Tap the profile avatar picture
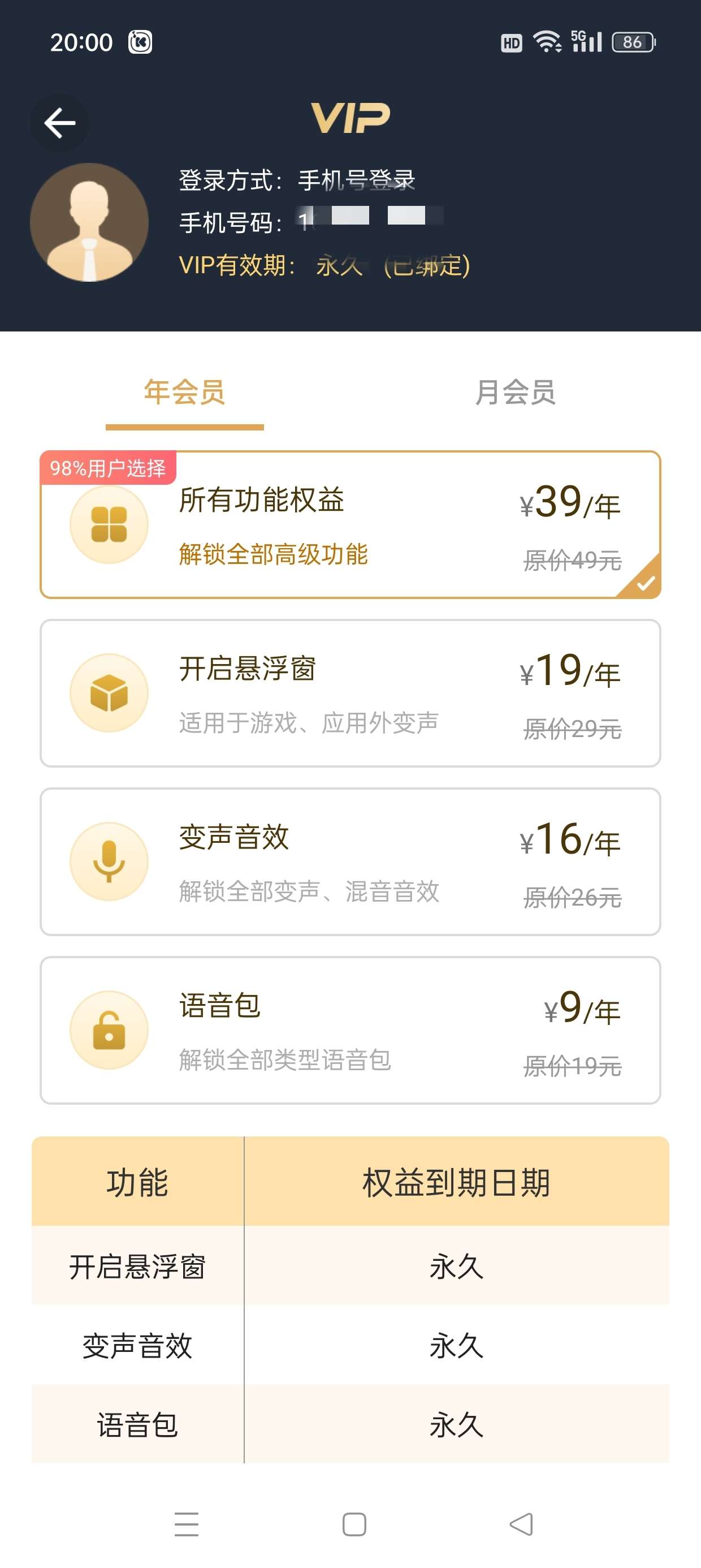Image resolution: width=701 pixels, height=1568 pixels. pyautogui.click(x=89, y=222)
